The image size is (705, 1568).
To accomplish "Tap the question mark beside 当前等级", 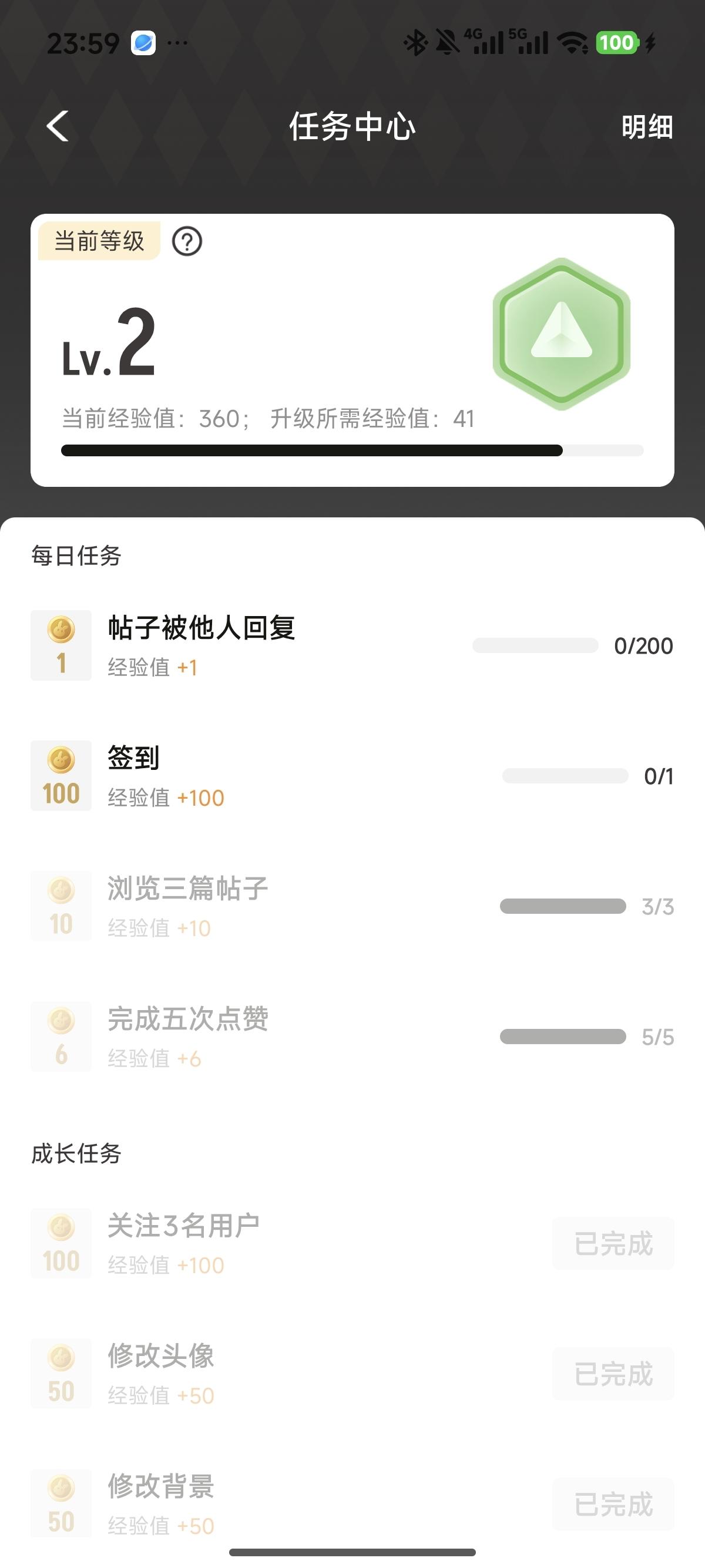I will pyautogui.click(x=187, y=241).
